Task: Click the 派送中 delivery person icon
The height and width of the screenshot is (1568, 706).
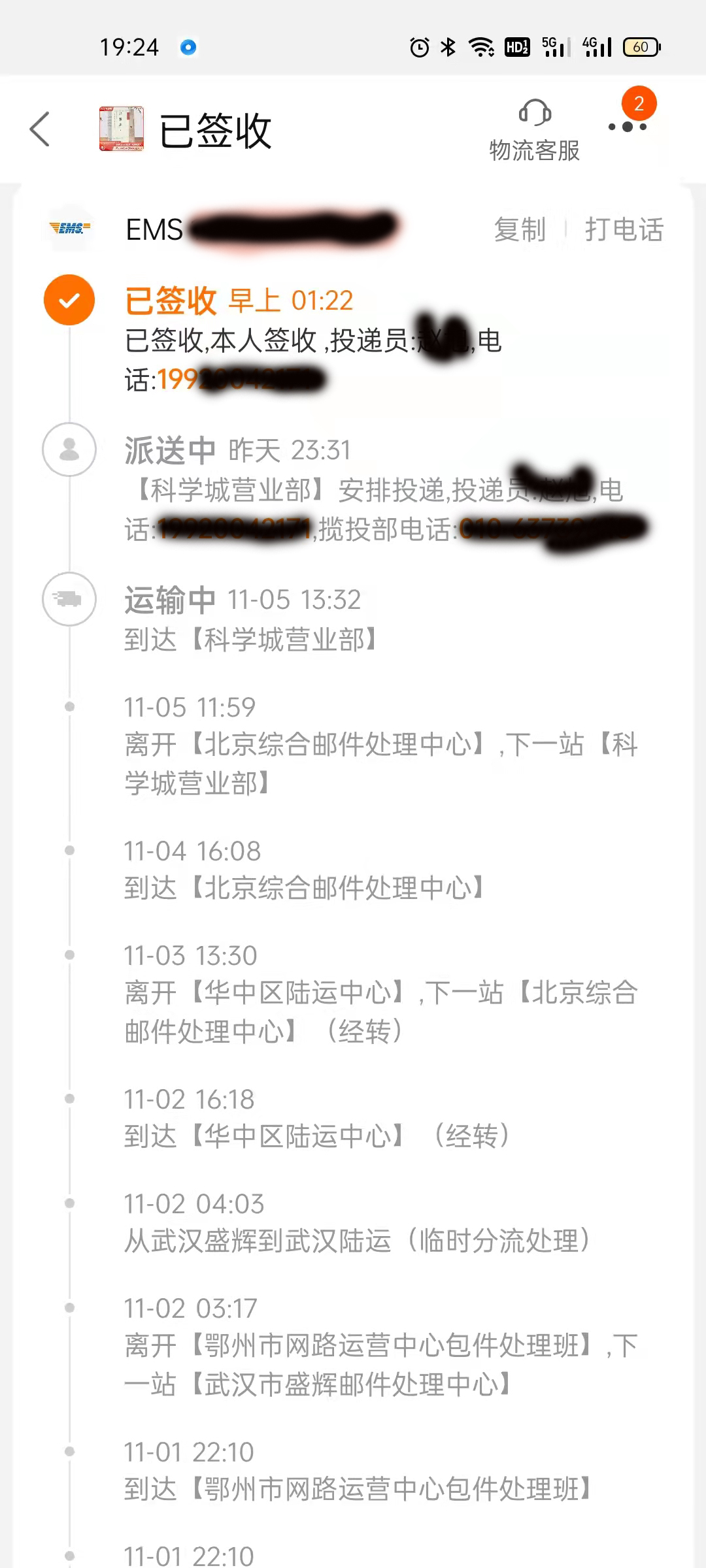Action: pyautogui.click(x=68, y=449)
